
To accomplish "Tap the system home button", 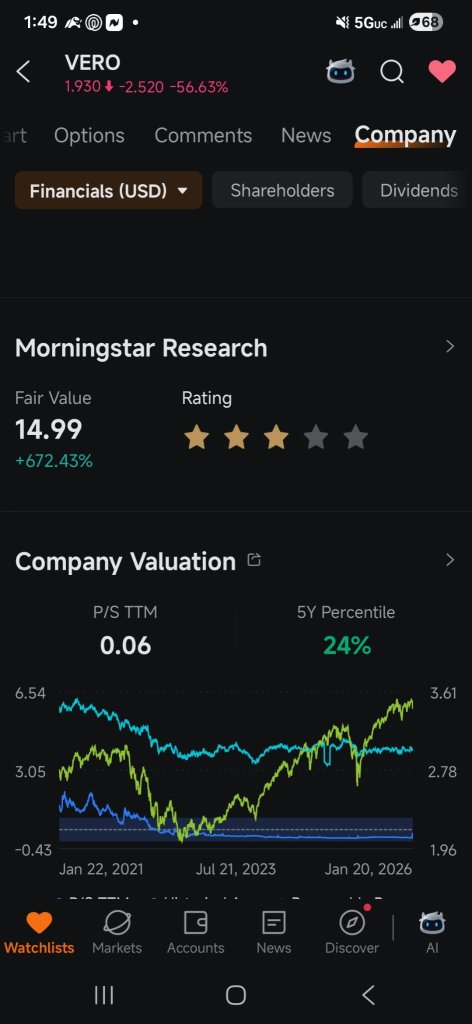I will pos(236,995).
